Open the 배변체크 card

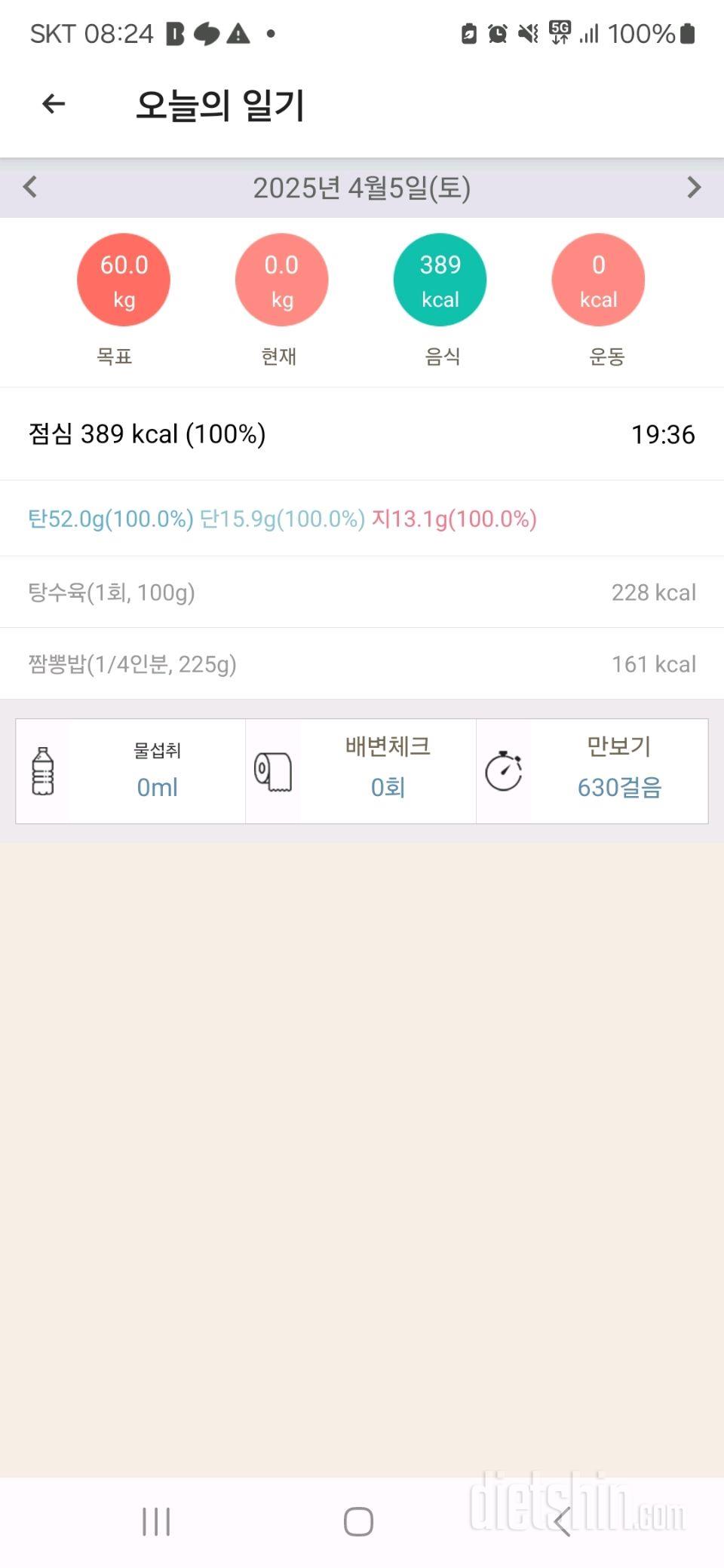point(361,771)
